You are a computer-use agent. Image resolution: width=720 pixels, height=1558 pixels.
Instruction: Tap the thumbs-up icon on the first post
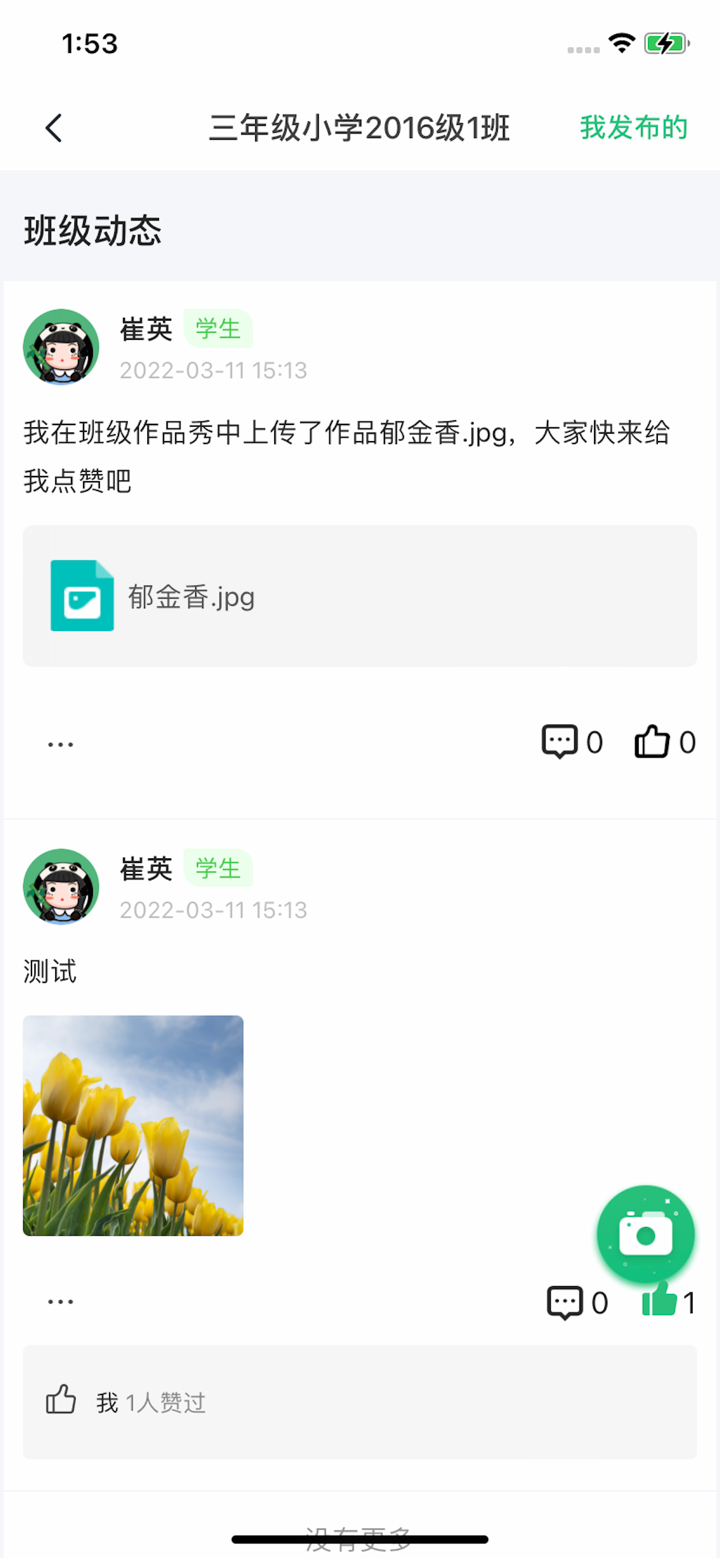pos(652,740)
